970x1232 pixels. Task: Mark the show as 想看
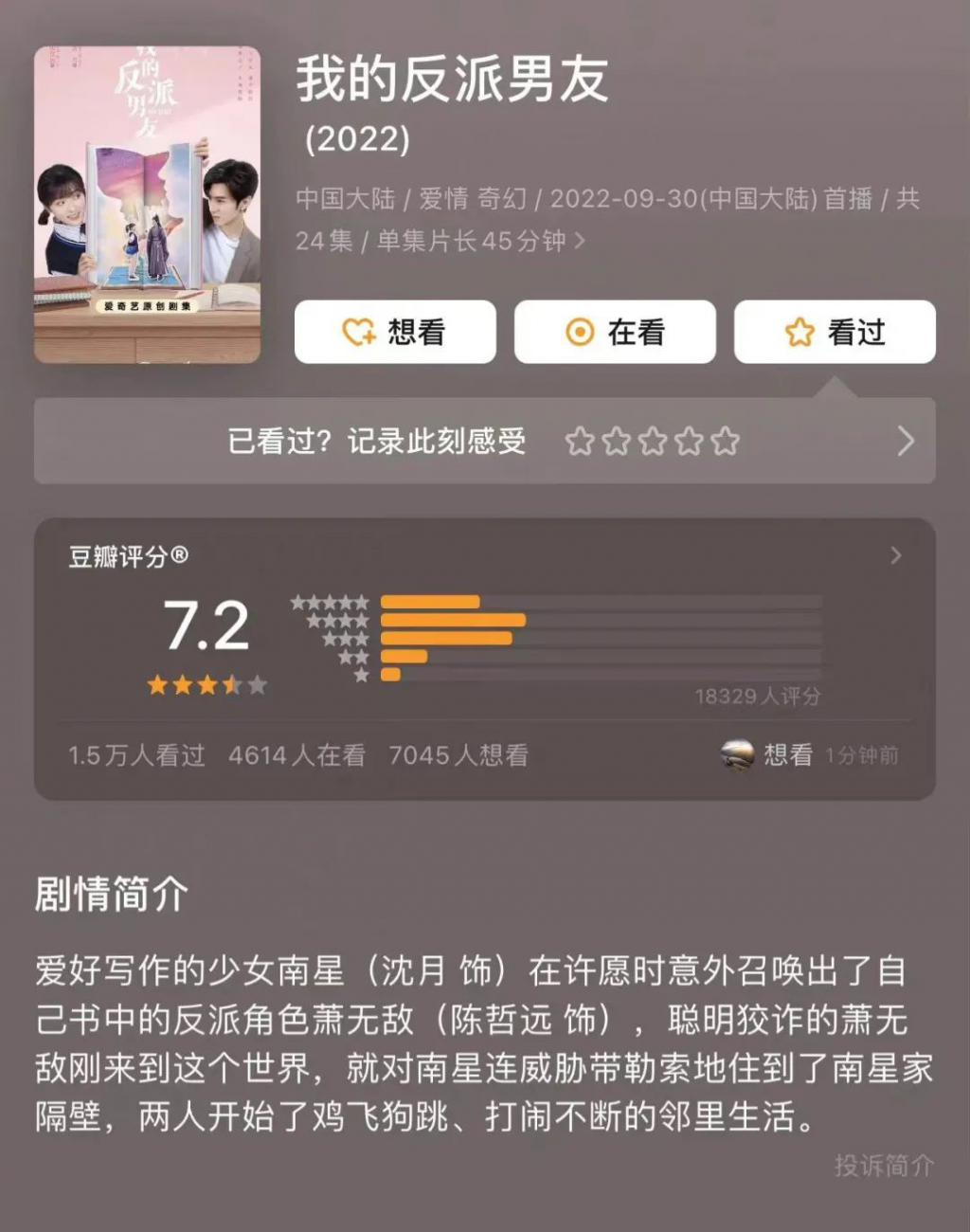tap(395, 333)
